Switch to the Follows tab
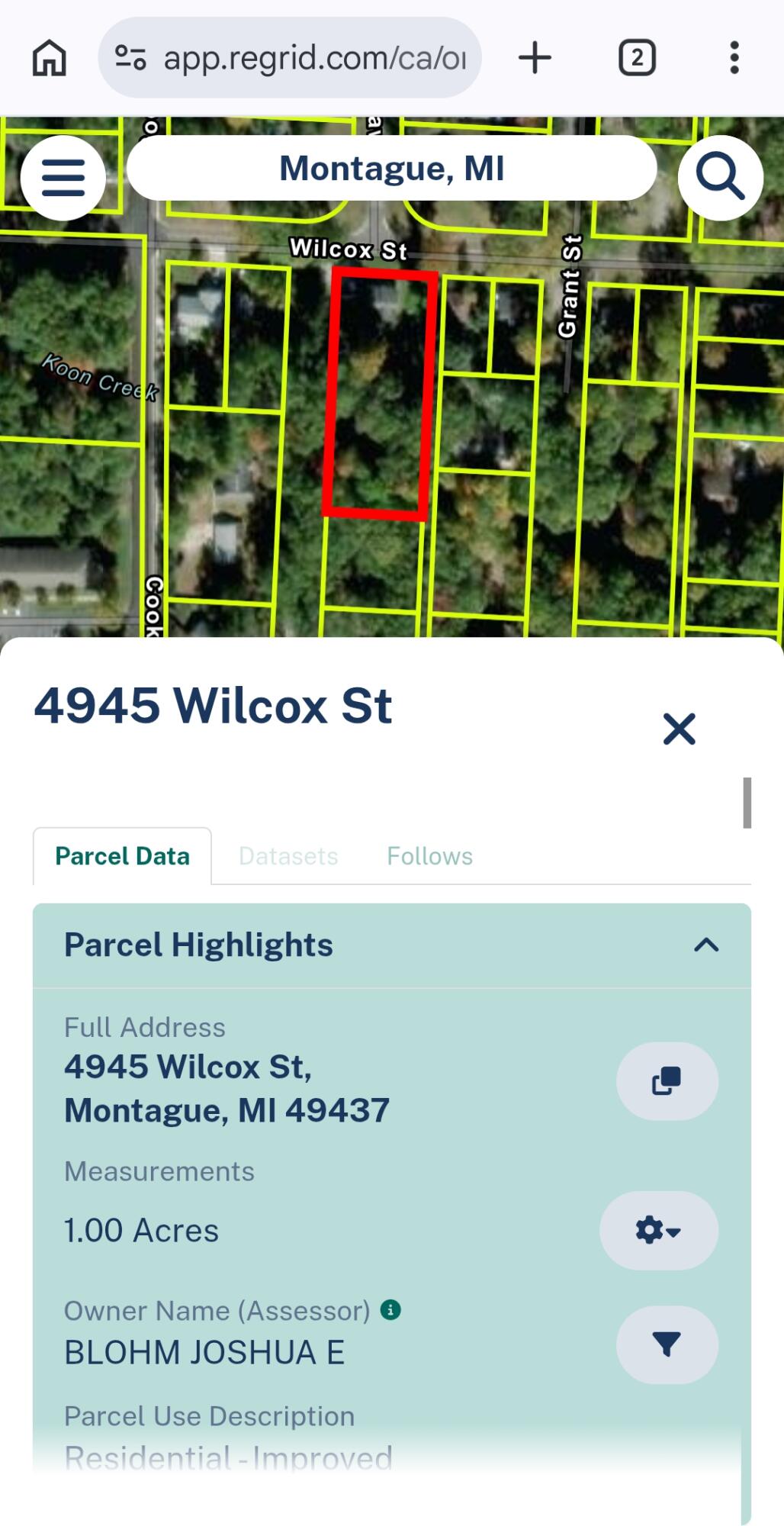 (x=429, y=856)
